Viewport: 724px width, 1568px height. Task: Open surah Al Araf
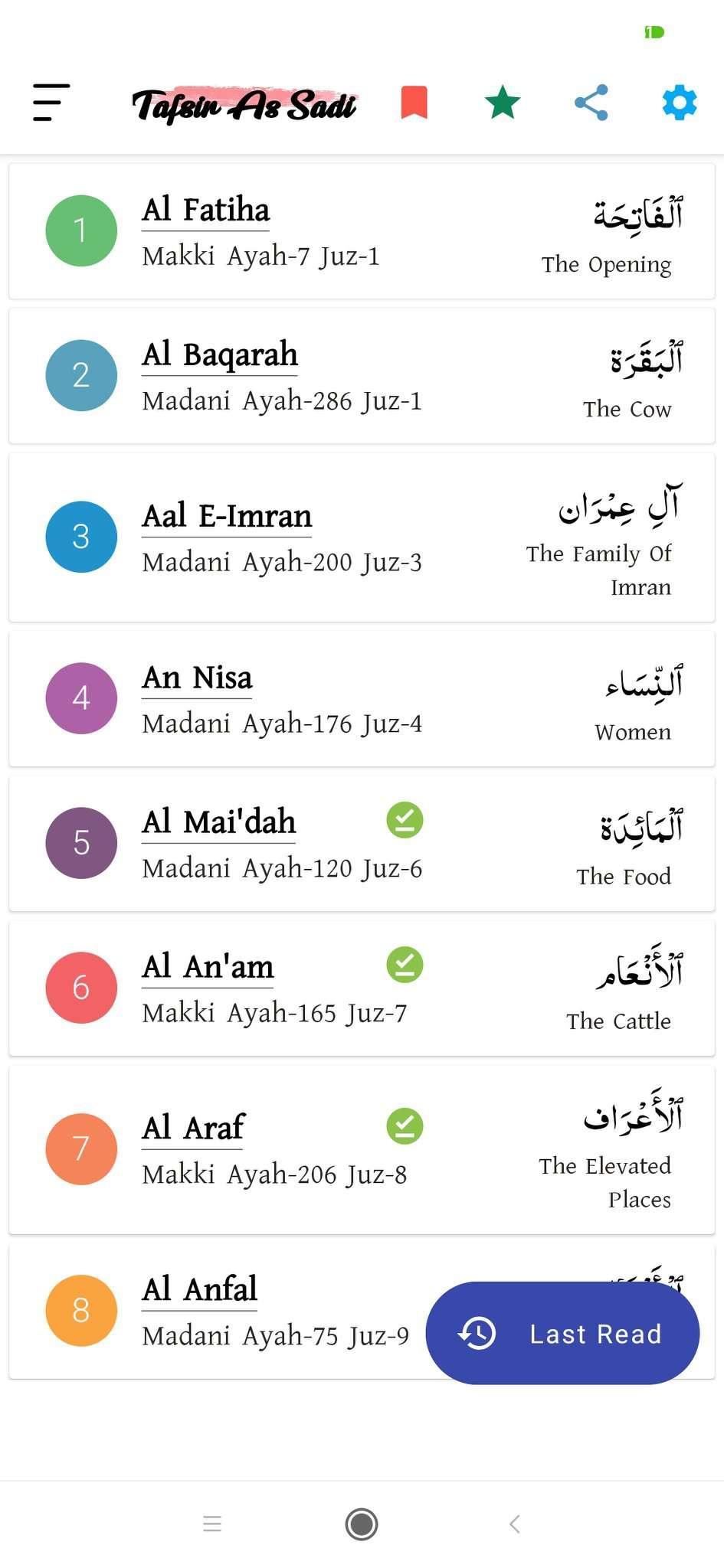click(362, 1149)
